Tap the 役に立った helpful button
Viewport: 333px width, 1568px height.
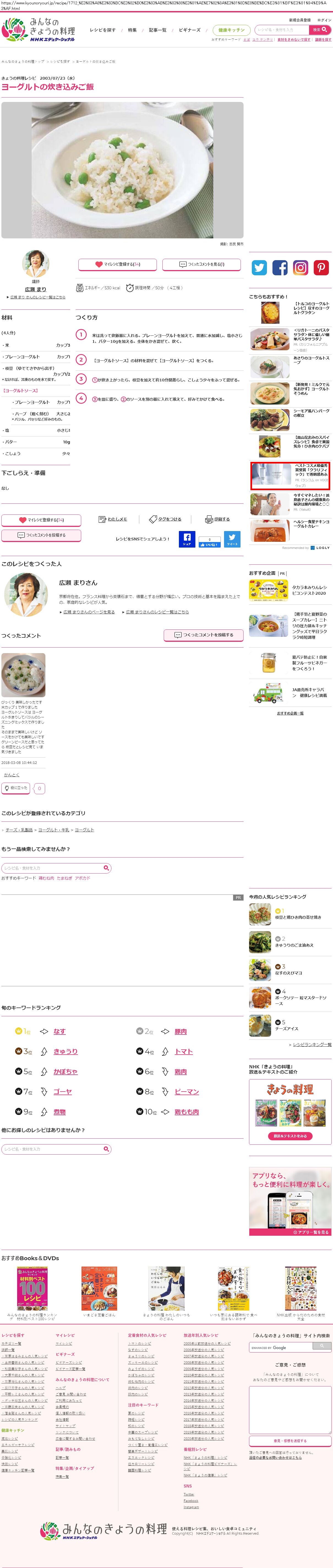coord(15,788)
